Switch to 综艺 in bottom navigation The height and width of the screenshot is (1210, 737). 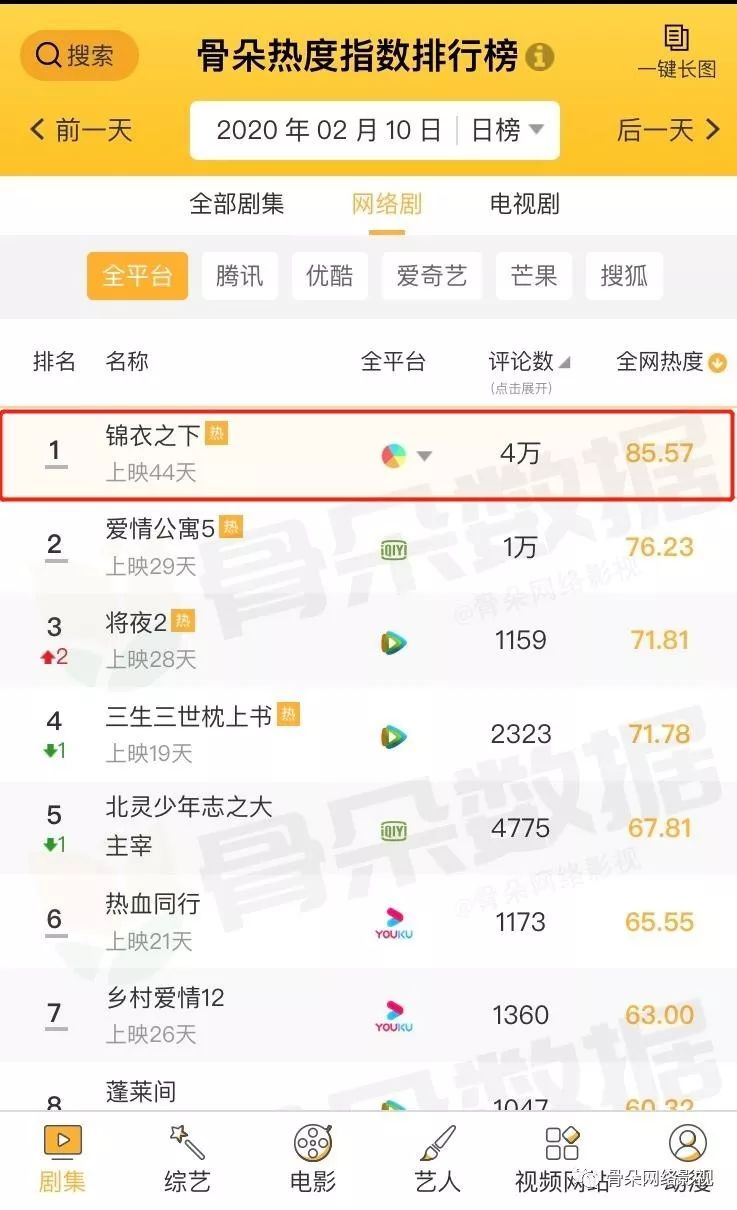(x=187, y=1158)
